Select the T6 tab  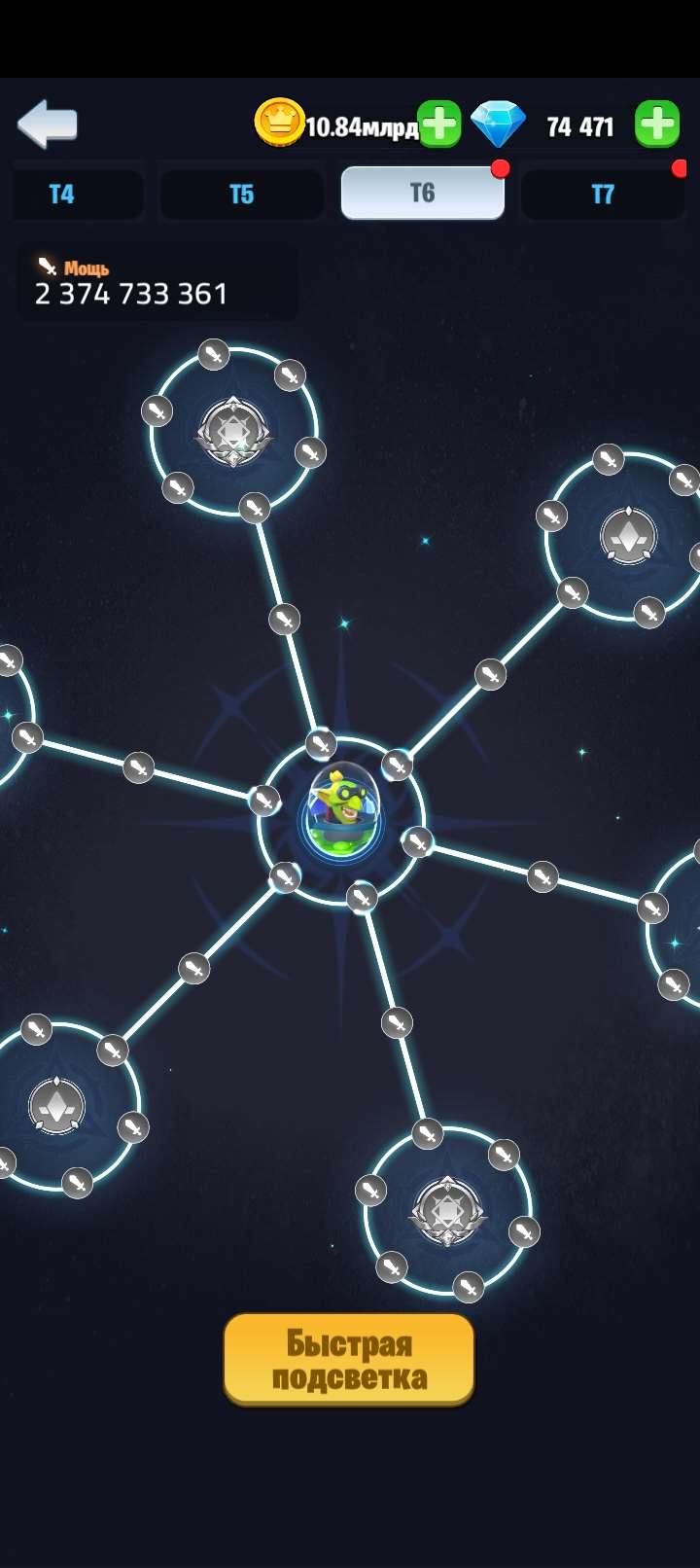click(x=422, y=194)
